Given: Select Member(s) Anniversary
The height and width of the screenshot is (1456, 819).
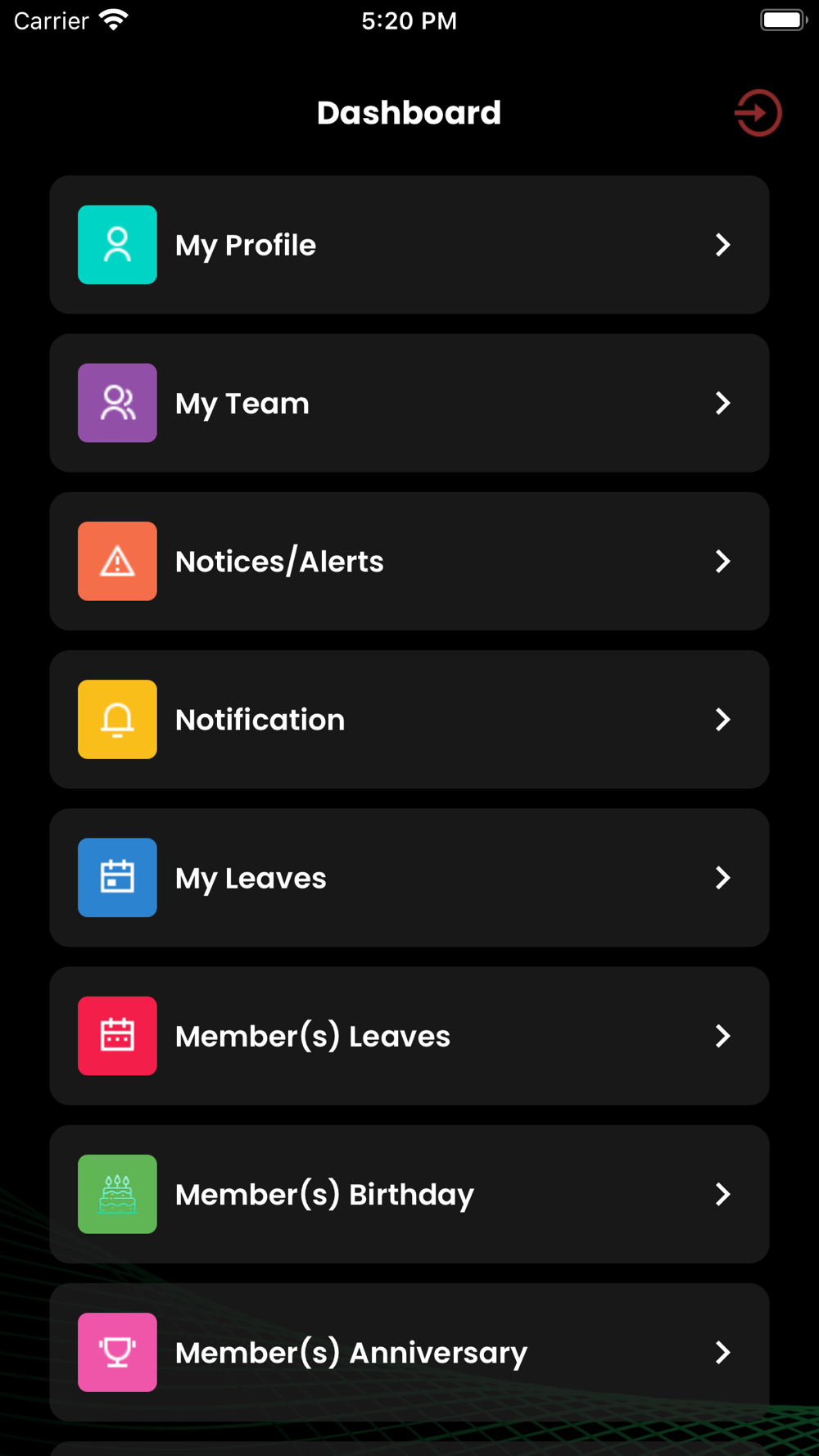Looking at the screenshot, I should [409, 1351].
